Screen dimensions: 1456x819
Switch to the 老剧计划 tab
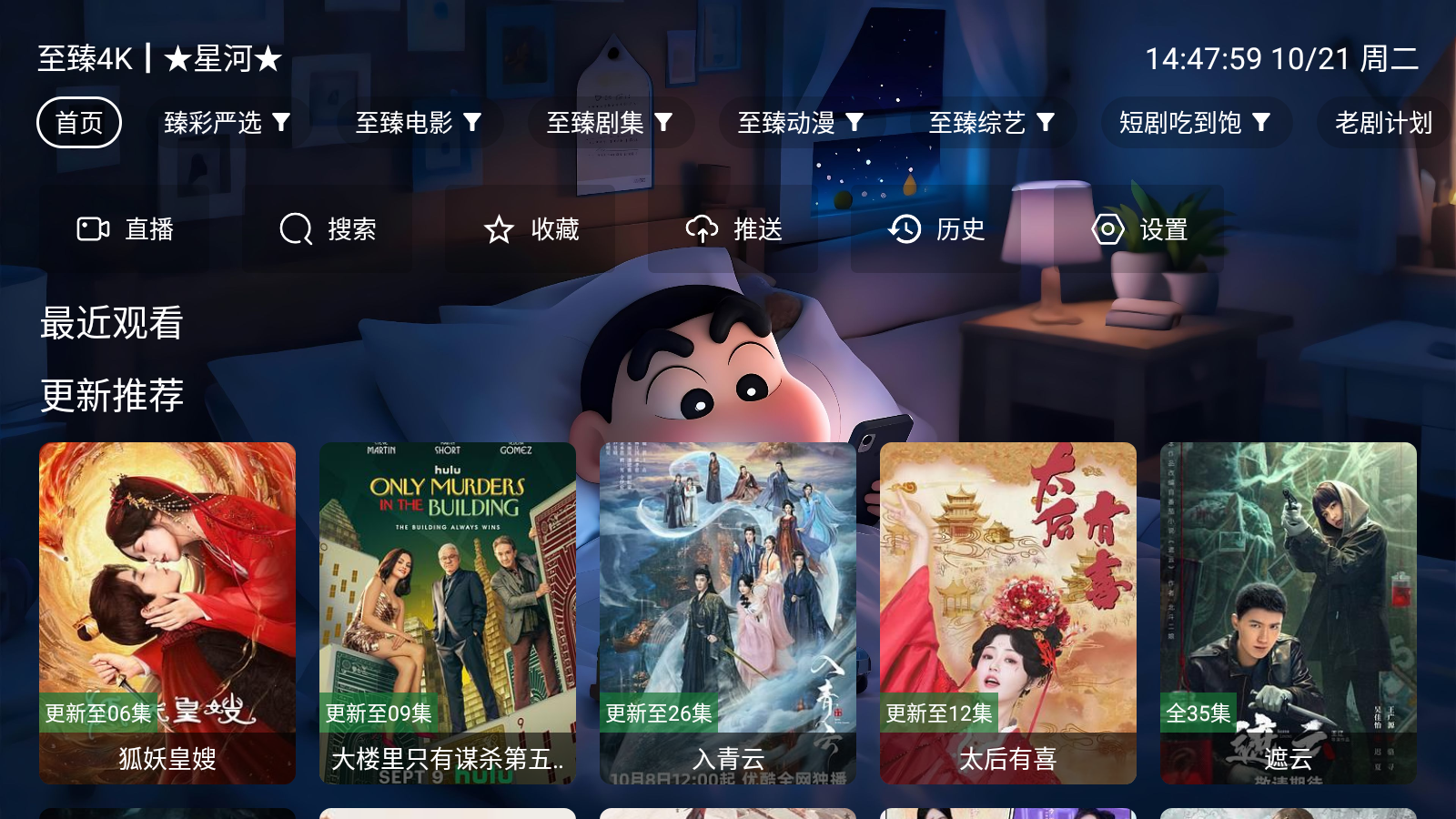[x=1383, y=123]
